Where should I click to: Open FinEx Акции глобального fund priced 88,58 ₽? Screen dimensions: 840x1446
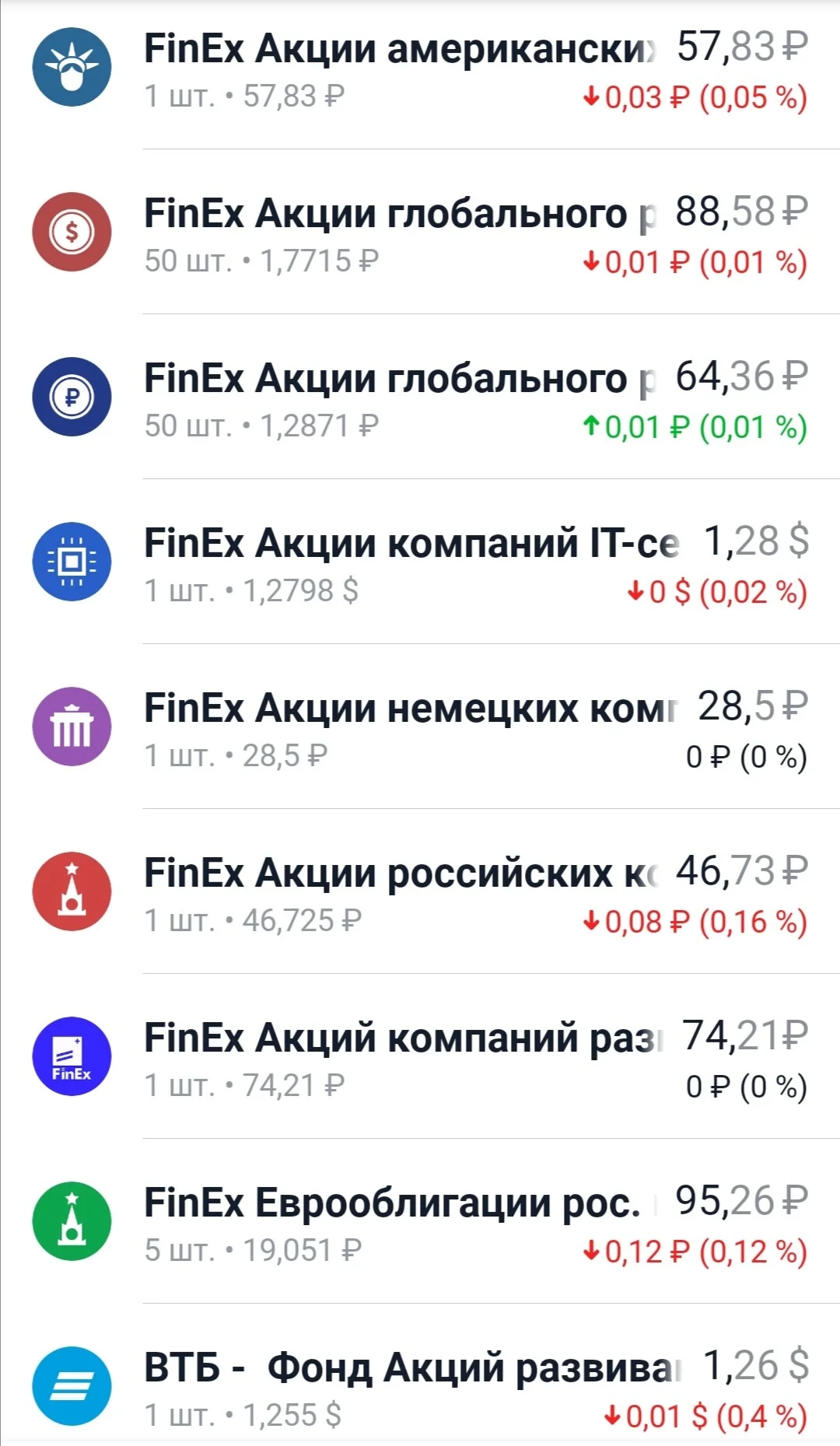pos(420,232)
